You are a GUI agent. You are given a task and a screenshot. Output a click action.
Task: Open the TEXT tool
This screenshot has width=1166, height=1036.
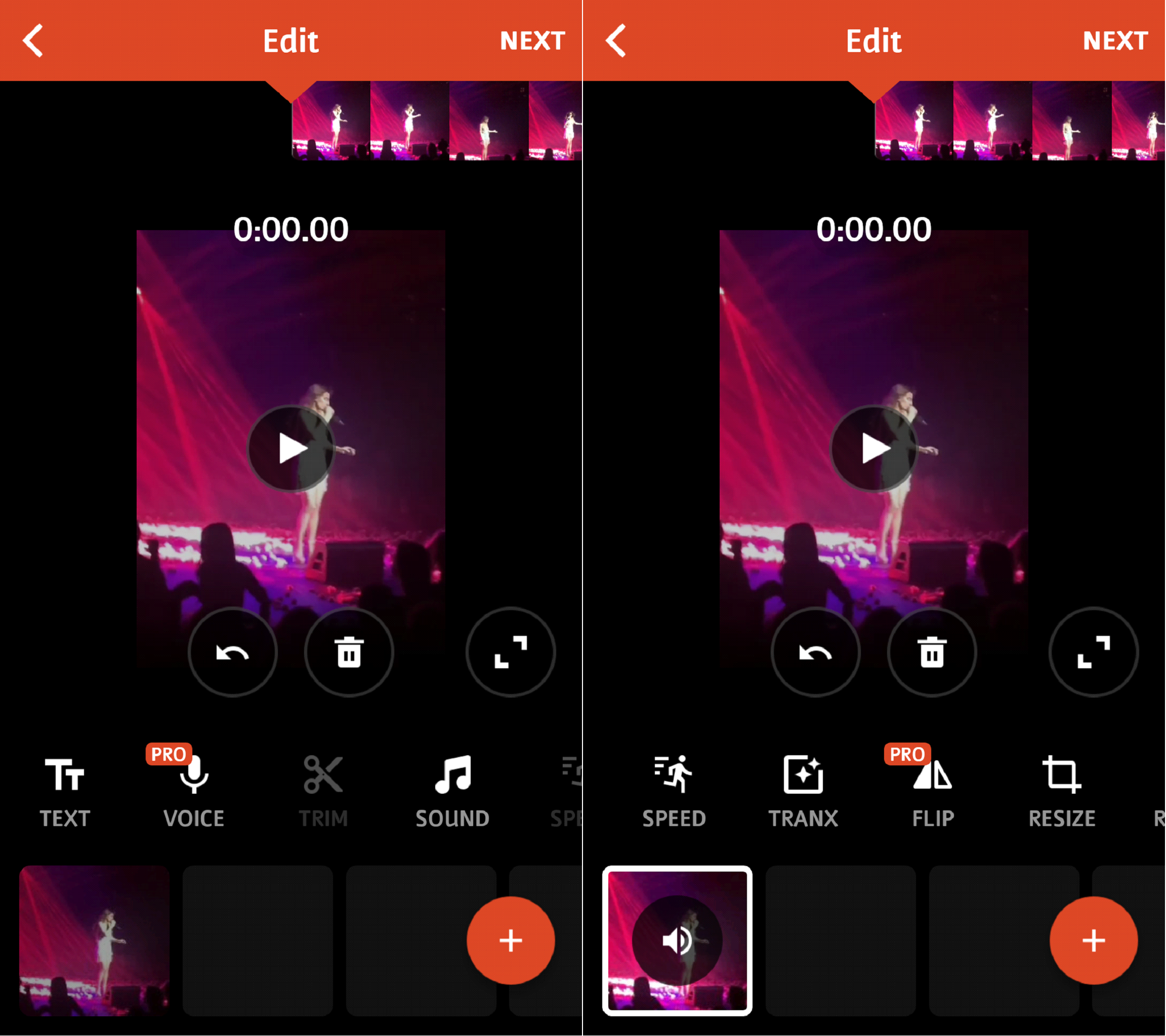click(x=64, y=791)
